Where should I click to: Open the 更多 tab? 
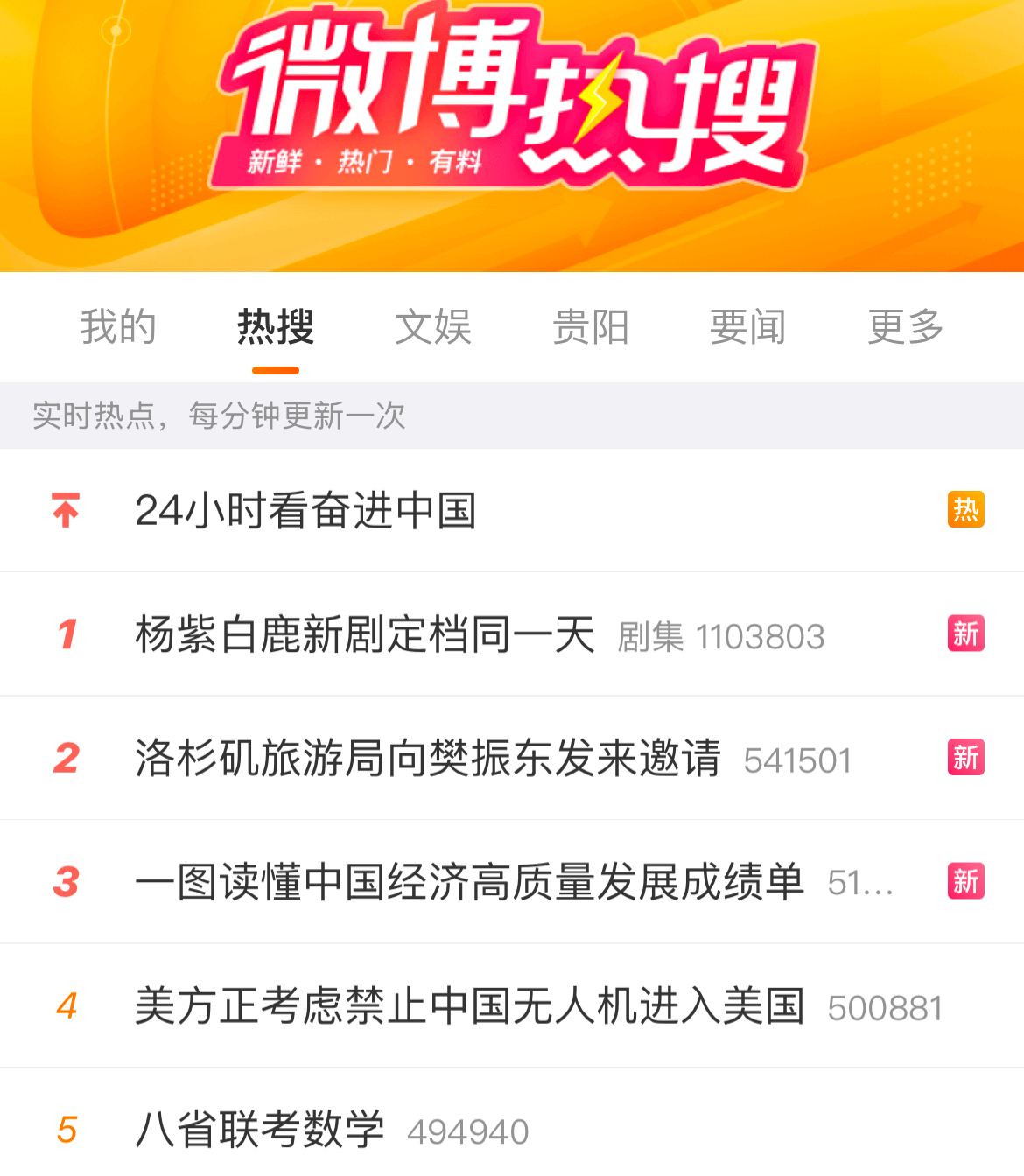click(x=905, y=327)
